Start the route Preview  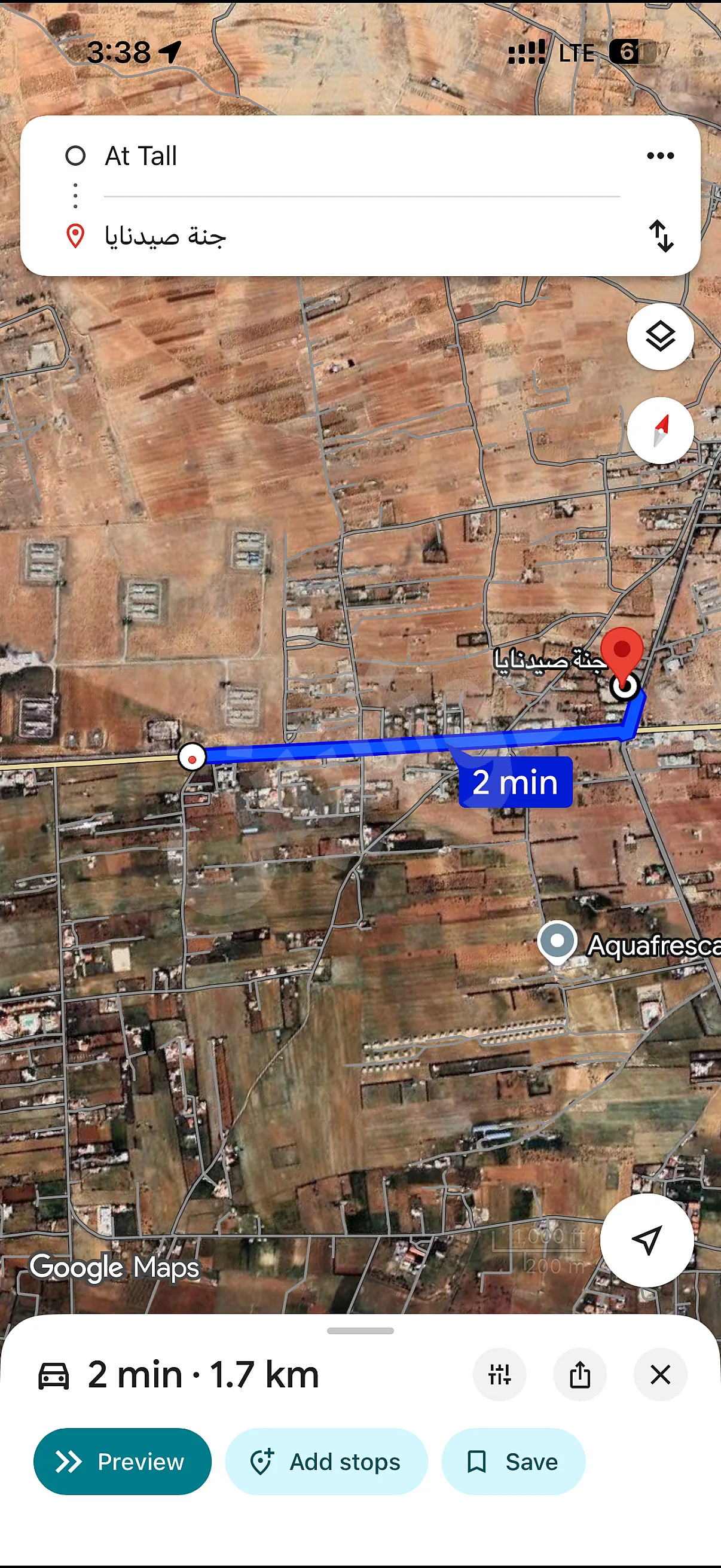click(123, 1462)
